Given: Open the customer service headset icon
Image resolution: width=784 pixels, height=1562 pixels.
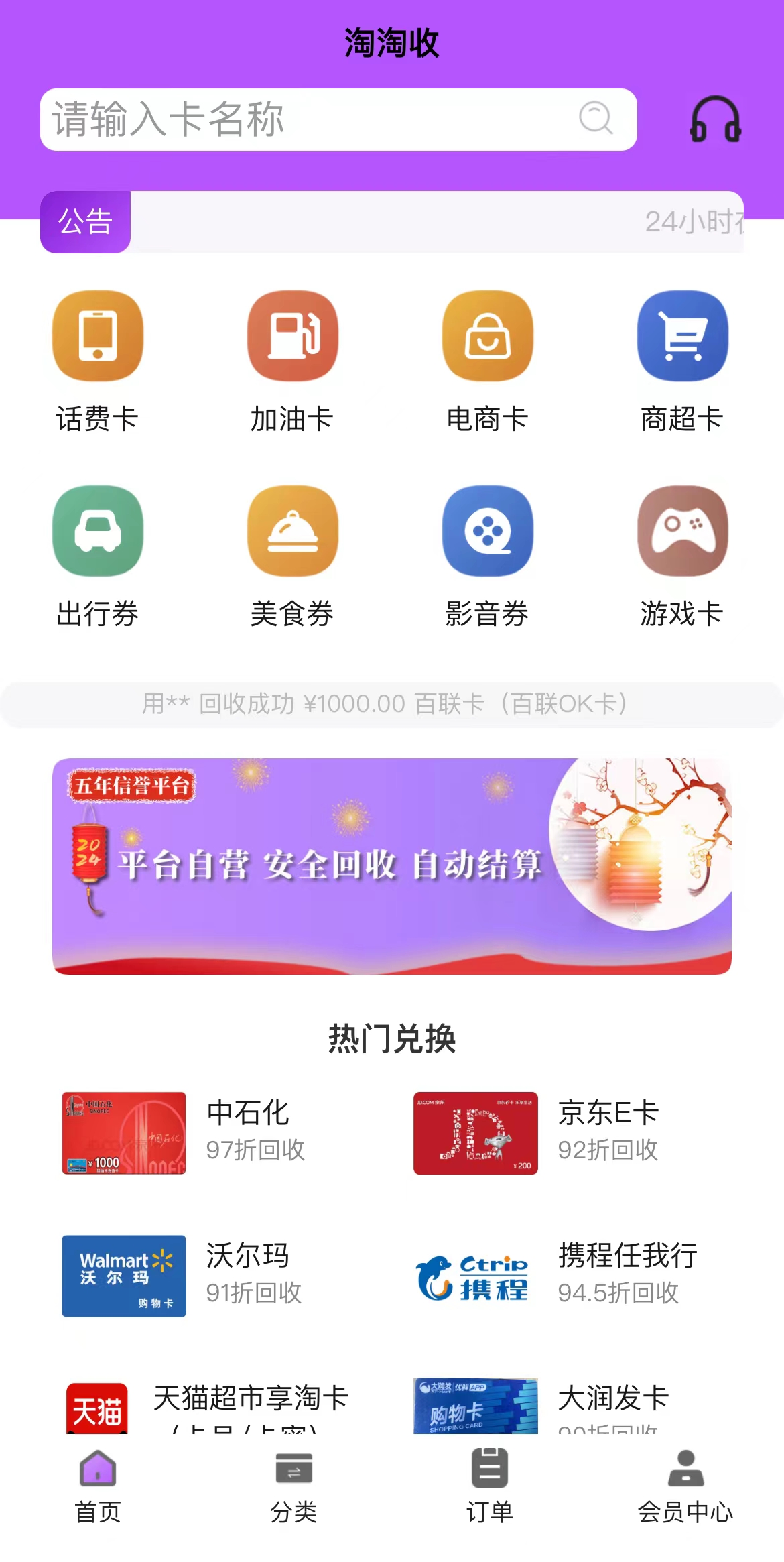Looking at the screenshot, I should (715, 119).
